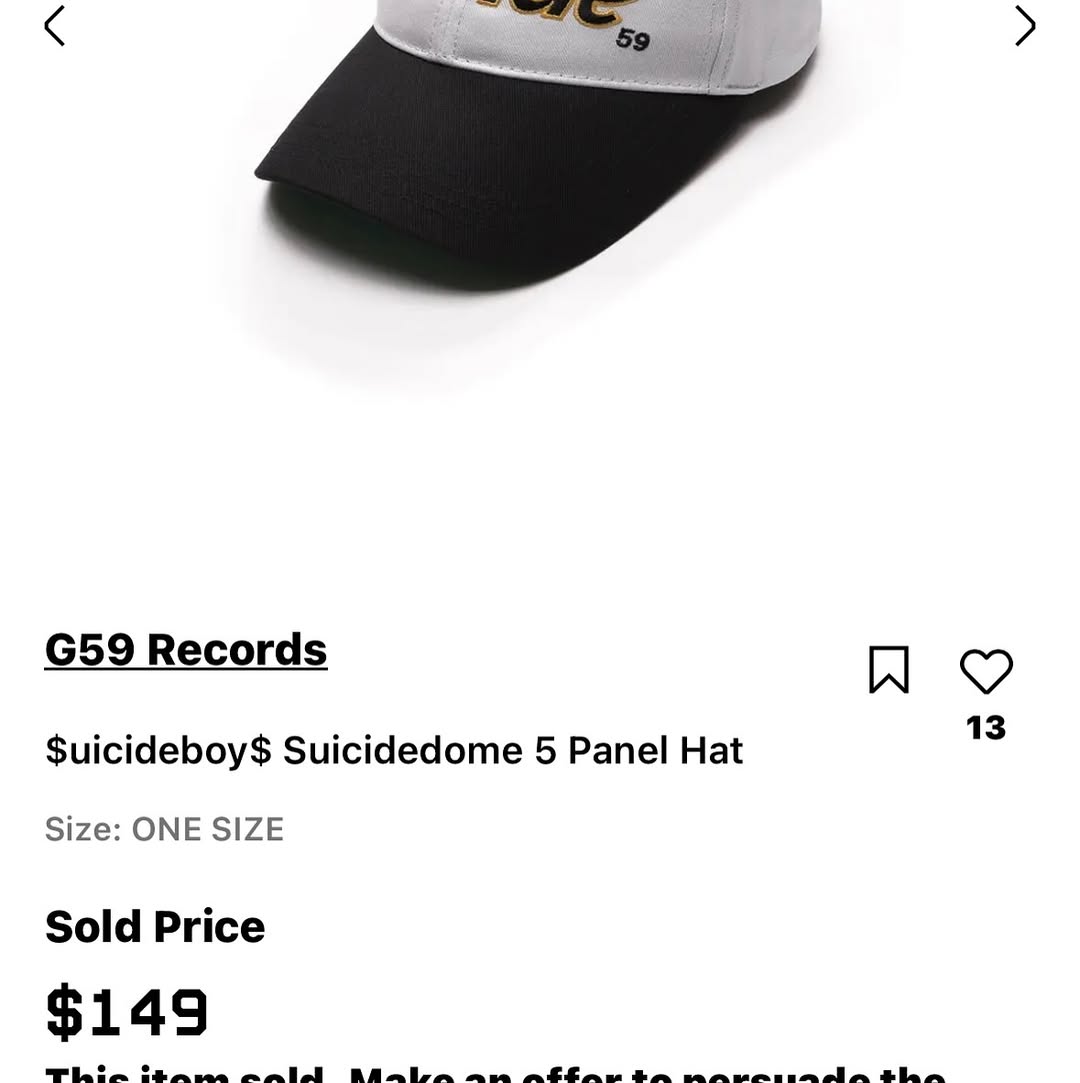Open the G59 Records seller page
The width and height of the screenshot is (1080, 1083).
tap(185, 648)
